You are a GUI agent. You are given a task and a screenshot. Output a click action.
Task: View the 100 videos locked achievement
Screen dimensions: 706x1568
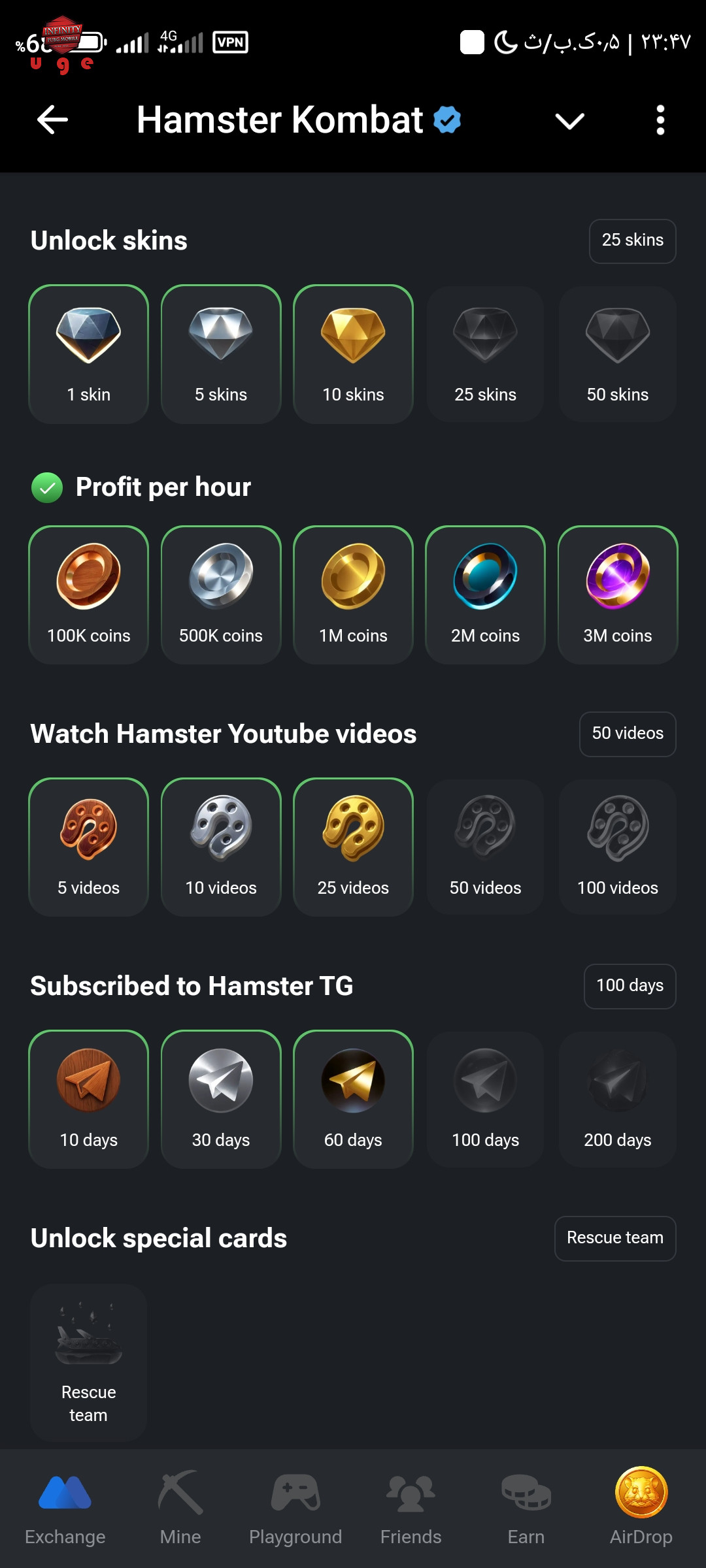tap(618, 847)
